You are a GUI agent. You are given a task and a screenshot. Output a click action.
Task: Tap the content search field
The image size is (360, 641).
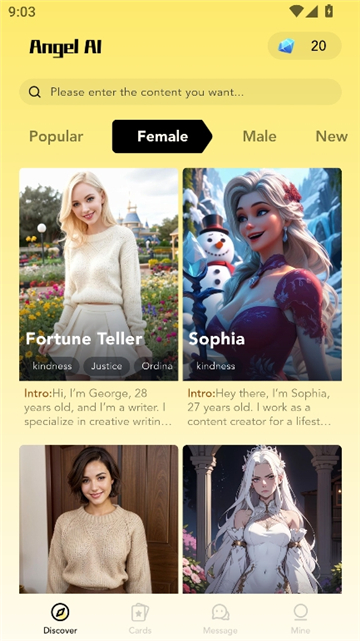click(x=180, y=92)
